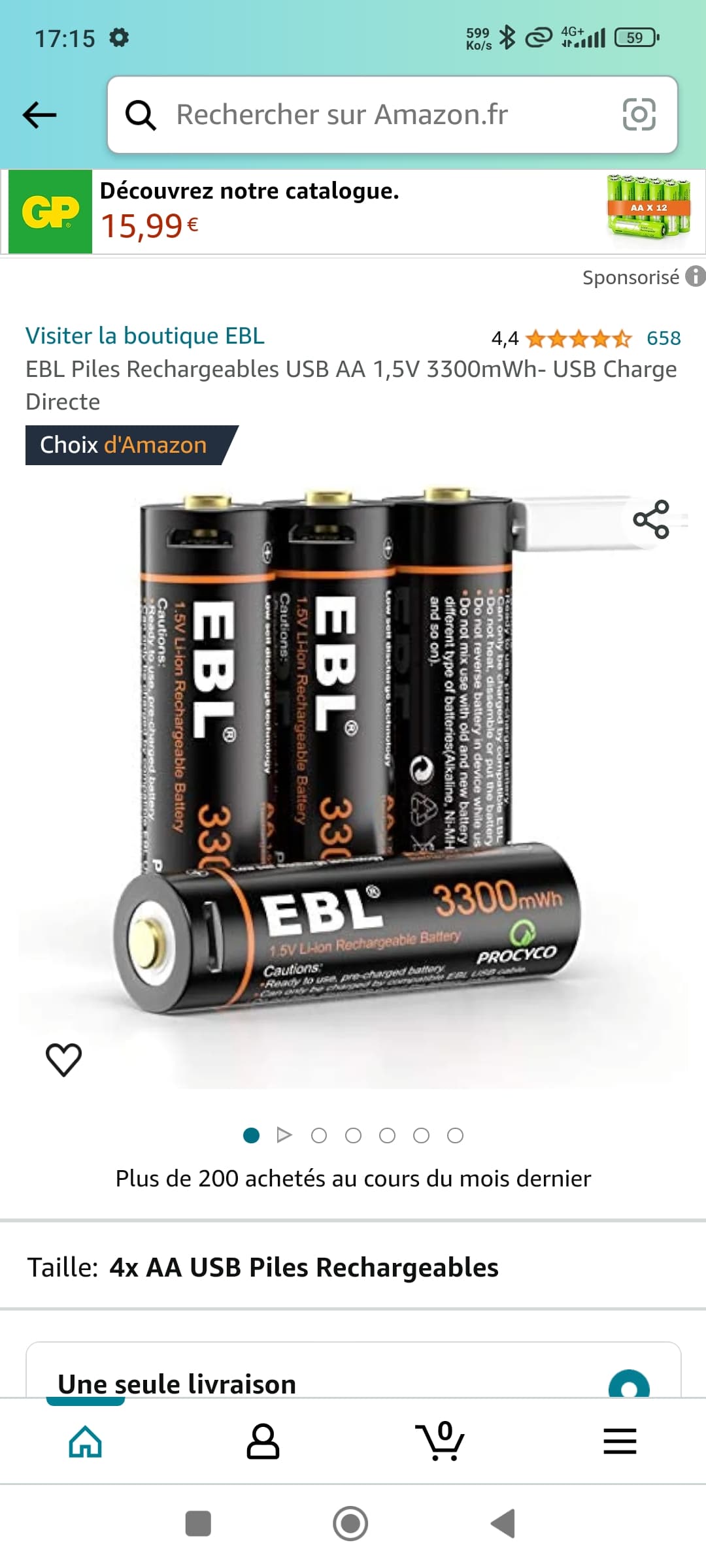Viewport: 706px width, 1568px height.
Task: Switch to the Home tab
Action: tap(86, 1441)
